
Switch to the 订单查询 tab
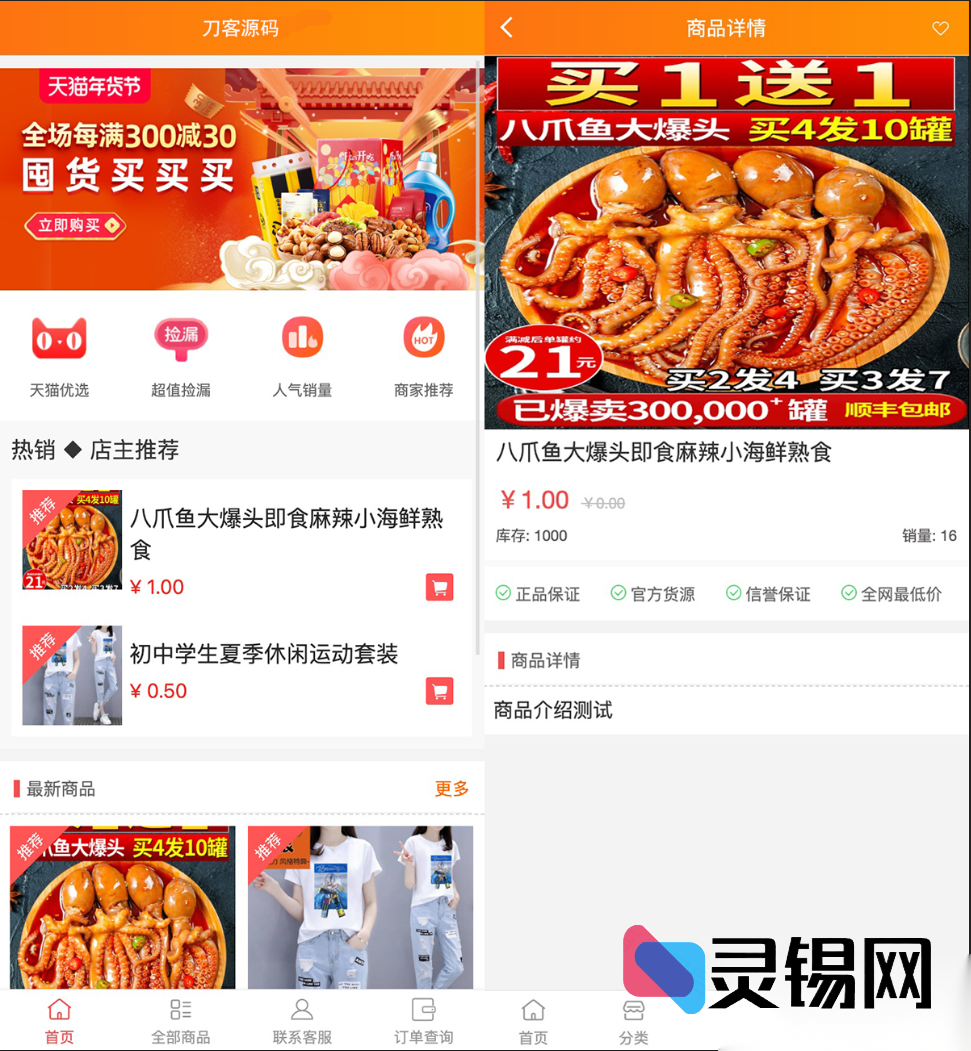click(423, 1020)
